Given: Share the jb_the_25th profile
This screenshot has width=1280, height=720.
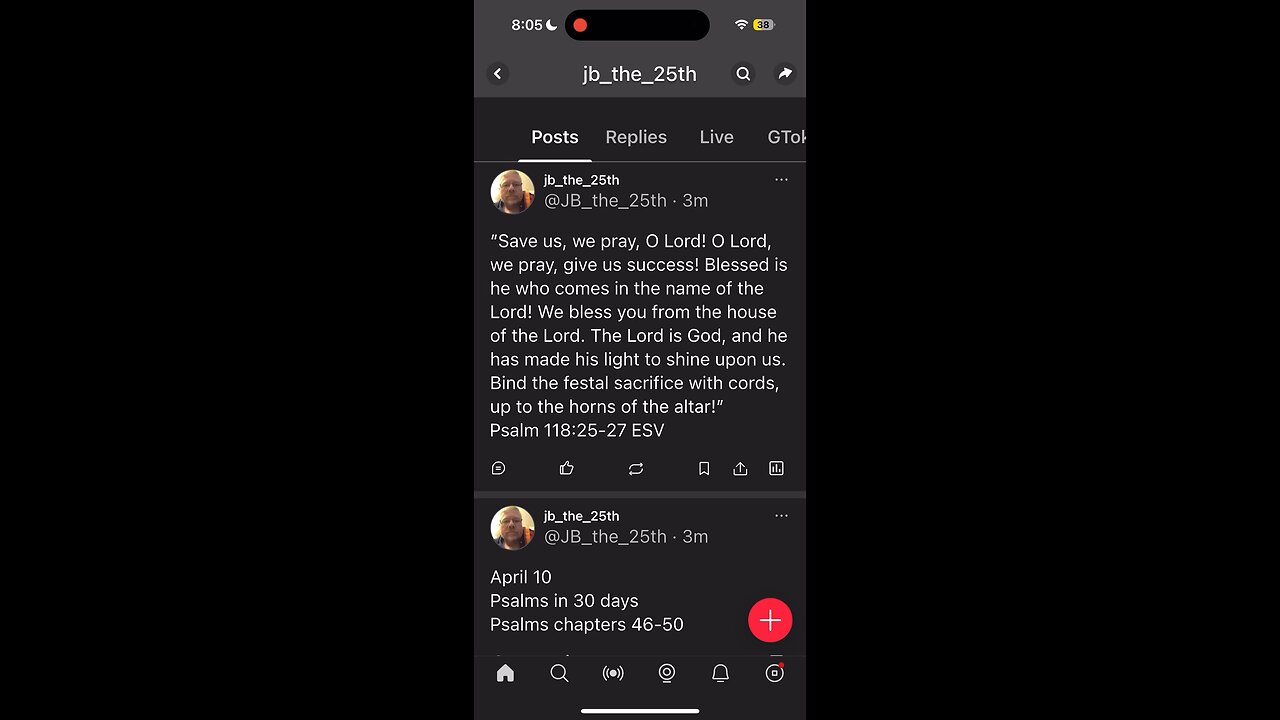Looking at the screenshot, I should [x=785, y=73].
